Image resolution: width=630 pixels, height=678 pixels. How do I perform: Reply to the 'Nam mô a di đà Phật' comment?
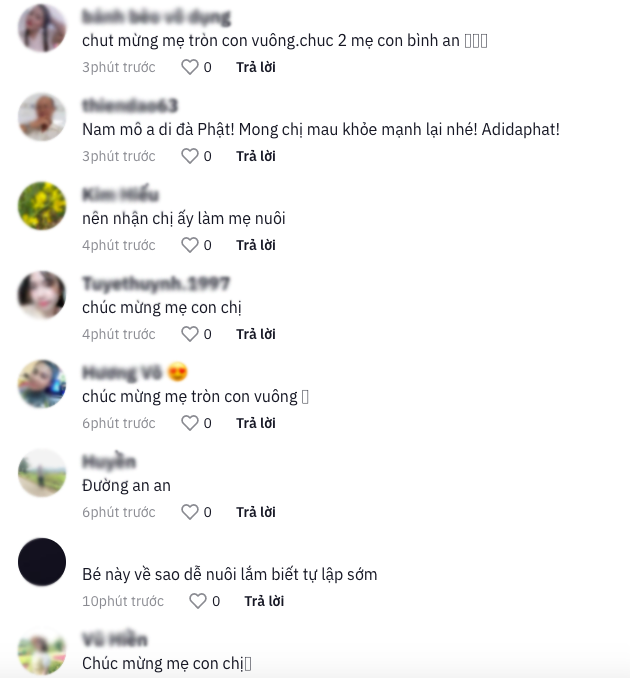point(255,156)
